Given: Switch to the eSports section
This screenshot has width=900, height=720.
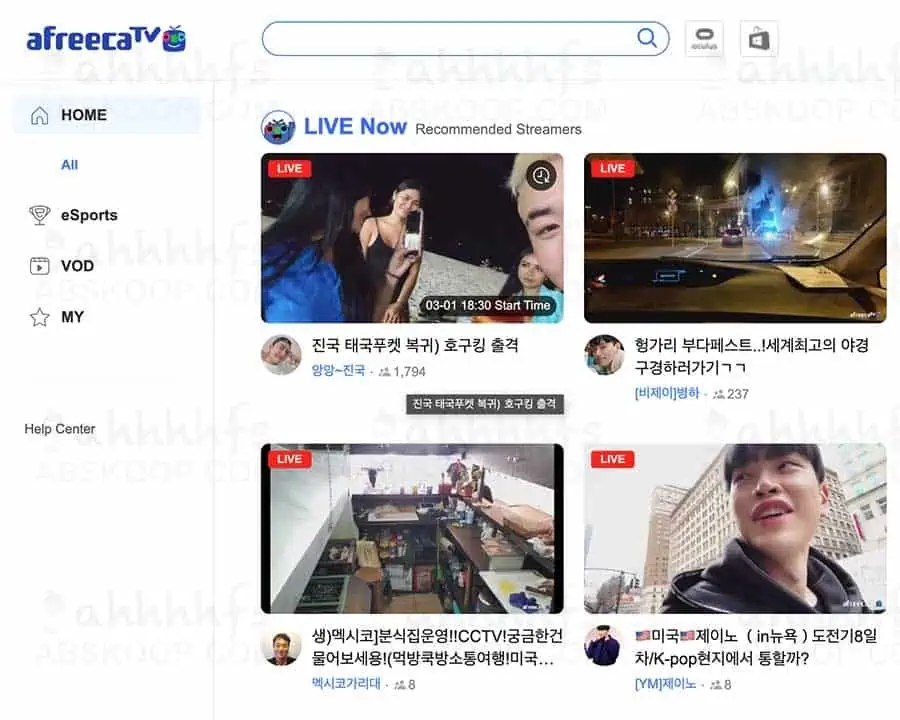Looking at the screenshot, I should point(88,215).
